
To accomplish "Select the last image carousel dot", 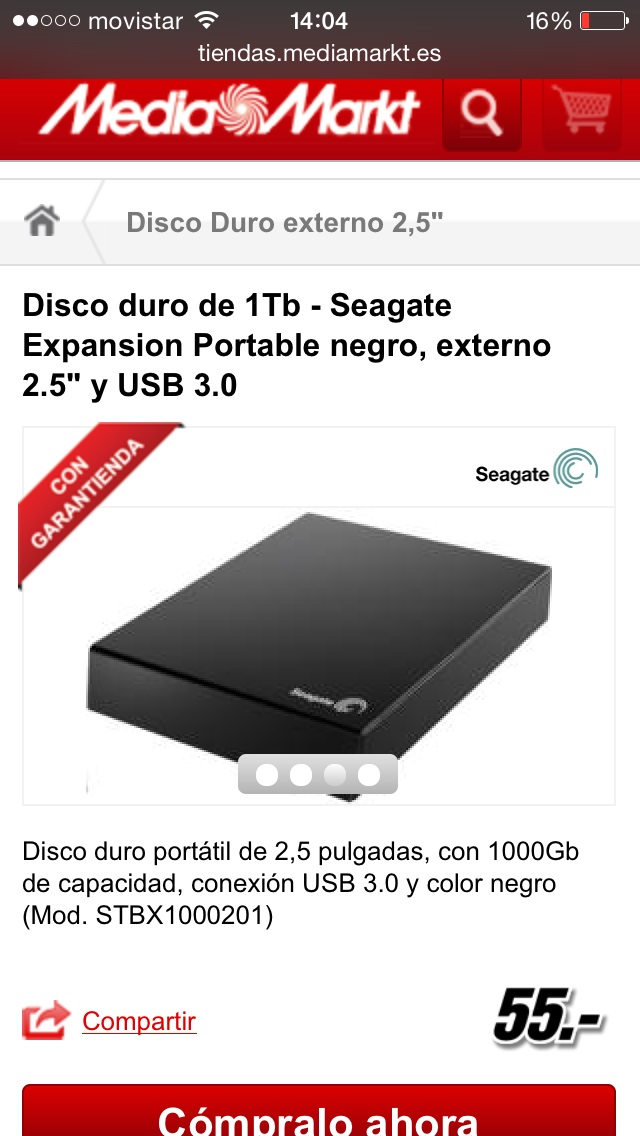I will pos(369,774).
